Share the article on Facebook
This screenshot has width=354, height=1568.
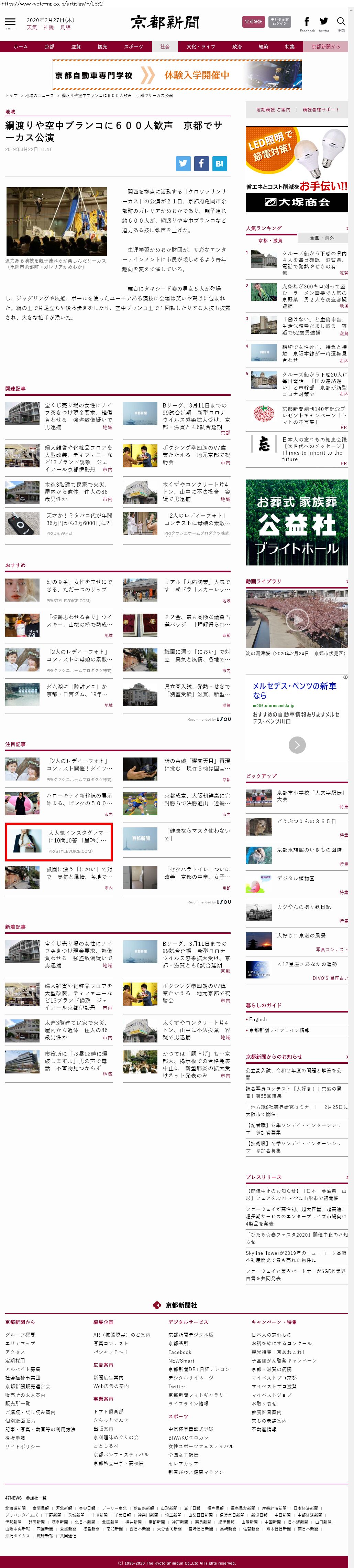[201, 163]
